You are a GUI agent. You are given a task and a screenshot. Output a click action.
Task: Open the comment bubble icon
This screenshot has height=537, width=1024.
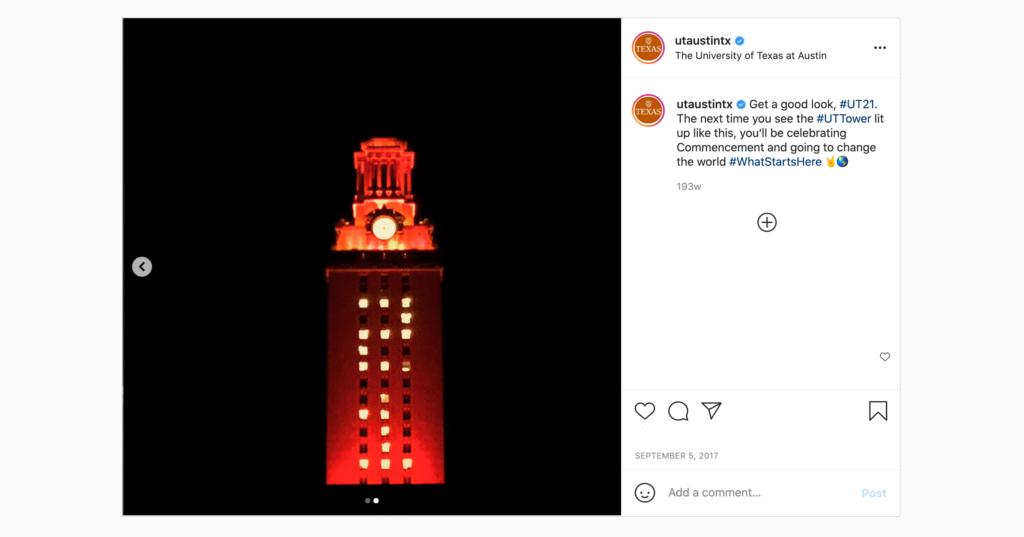click(678, 411)
